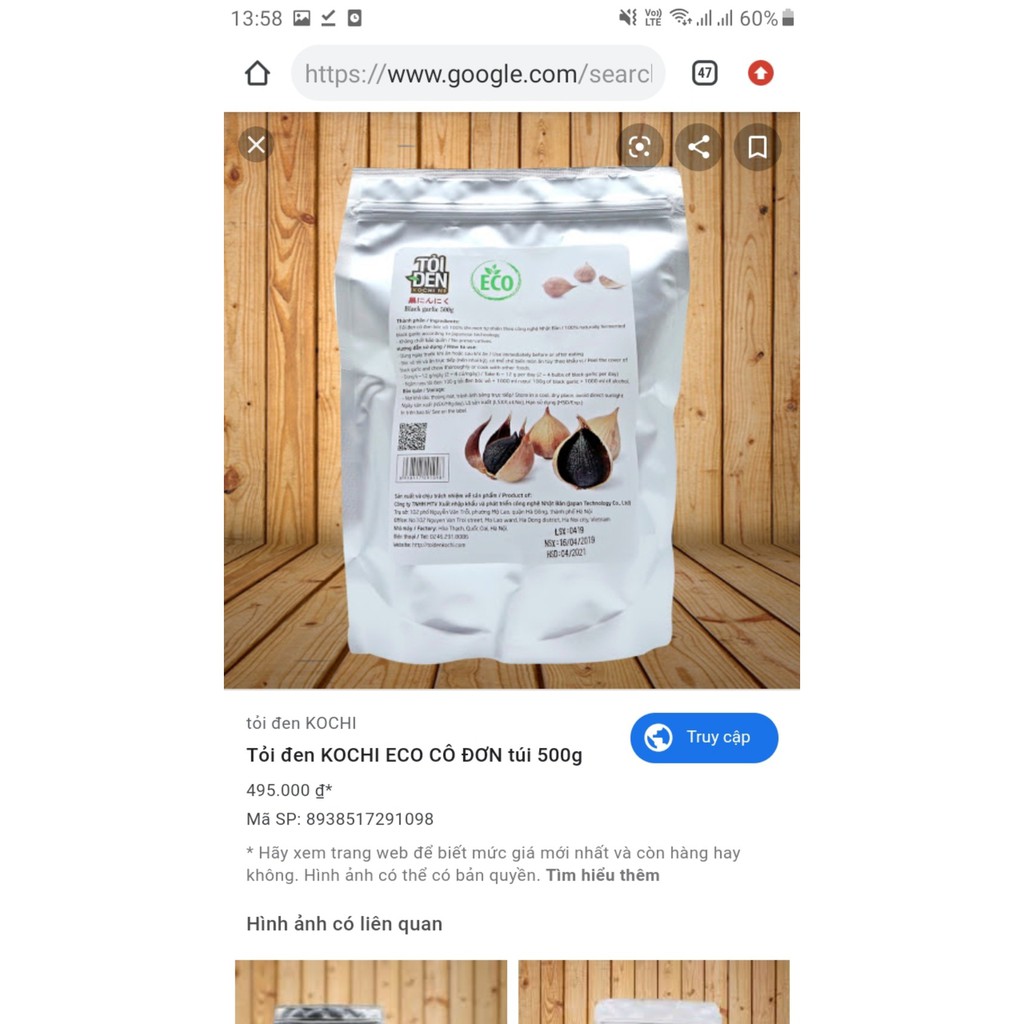Tap the Google URL address bar

coord(478,74)
